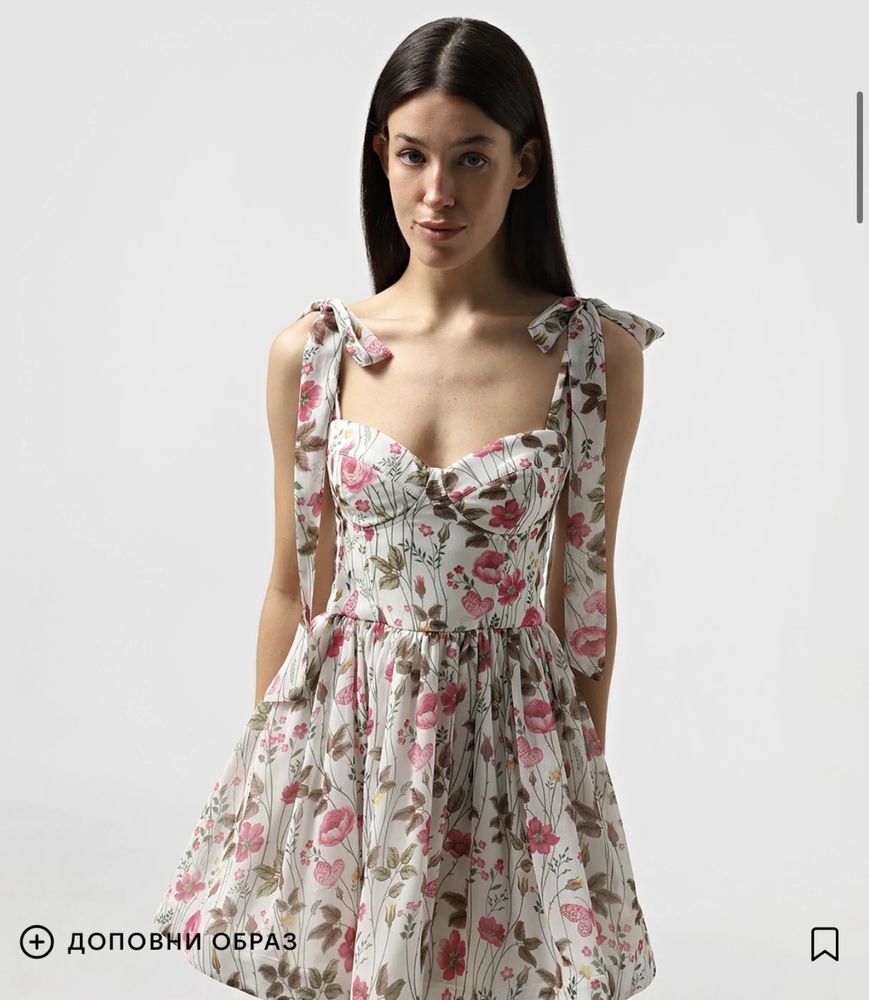
Task: Tap the 'Доповни образ' plus button
Action: [x=37, y=941]
